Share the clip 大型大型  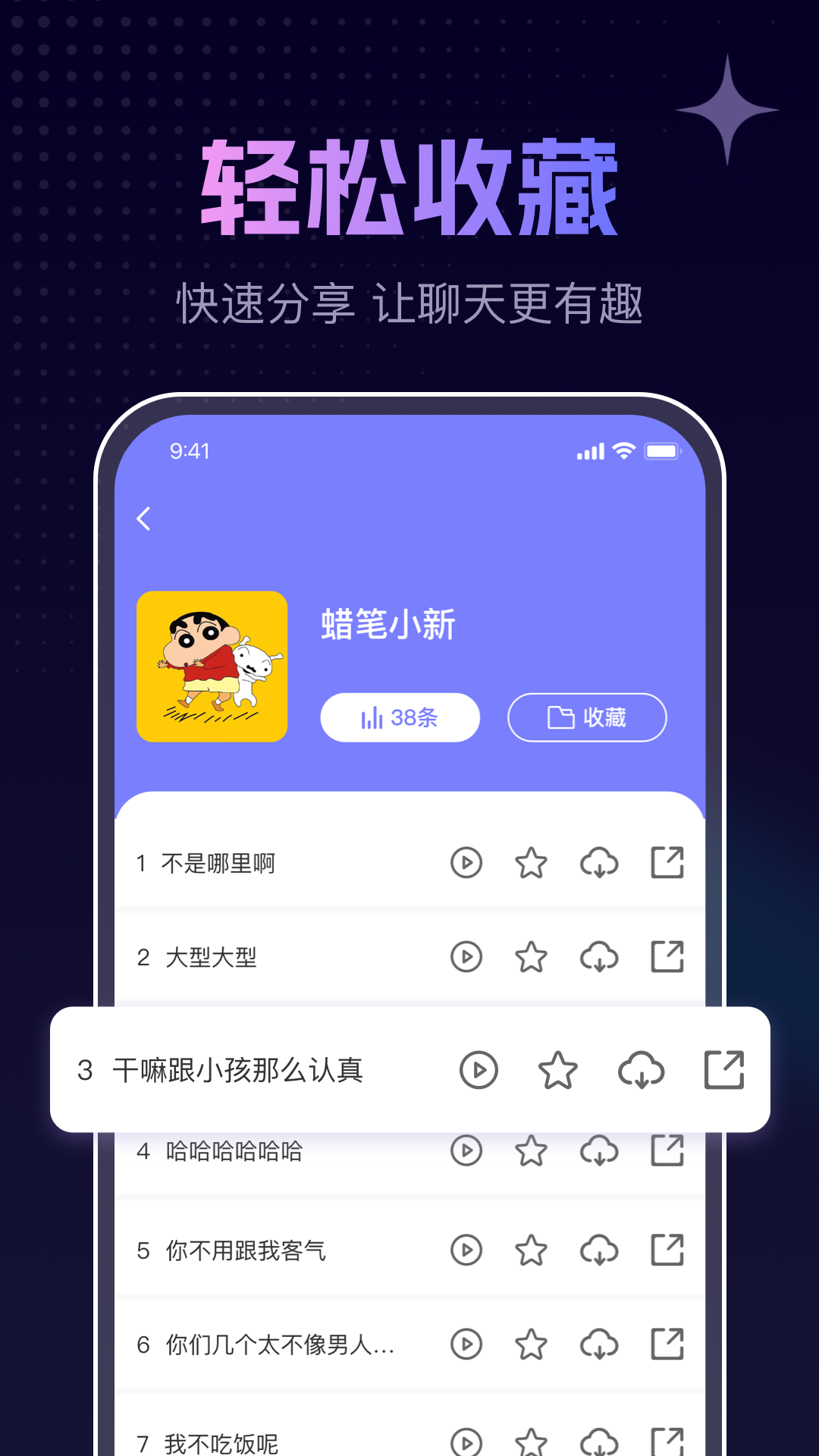[667, 956]
